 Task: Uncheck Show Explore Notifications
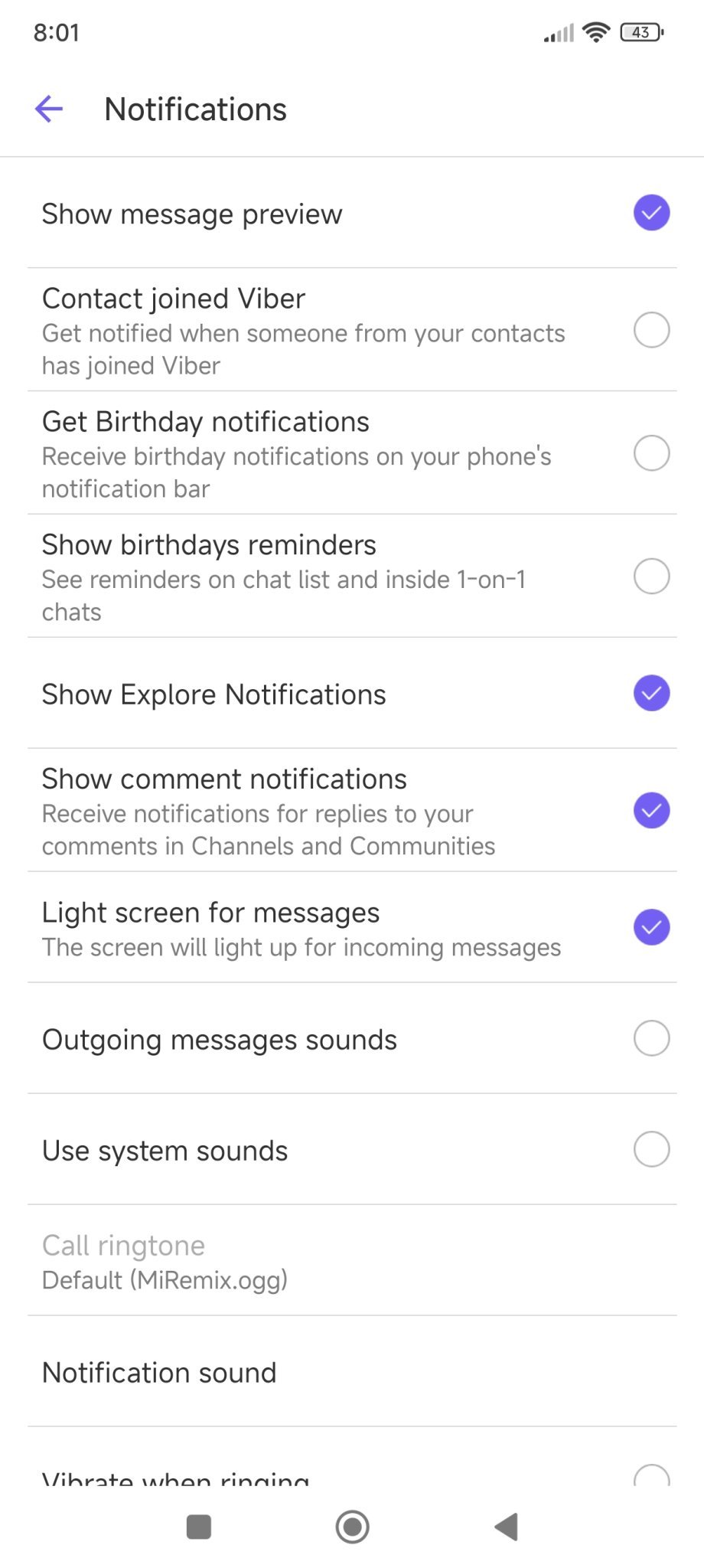[x=651, y=694]
